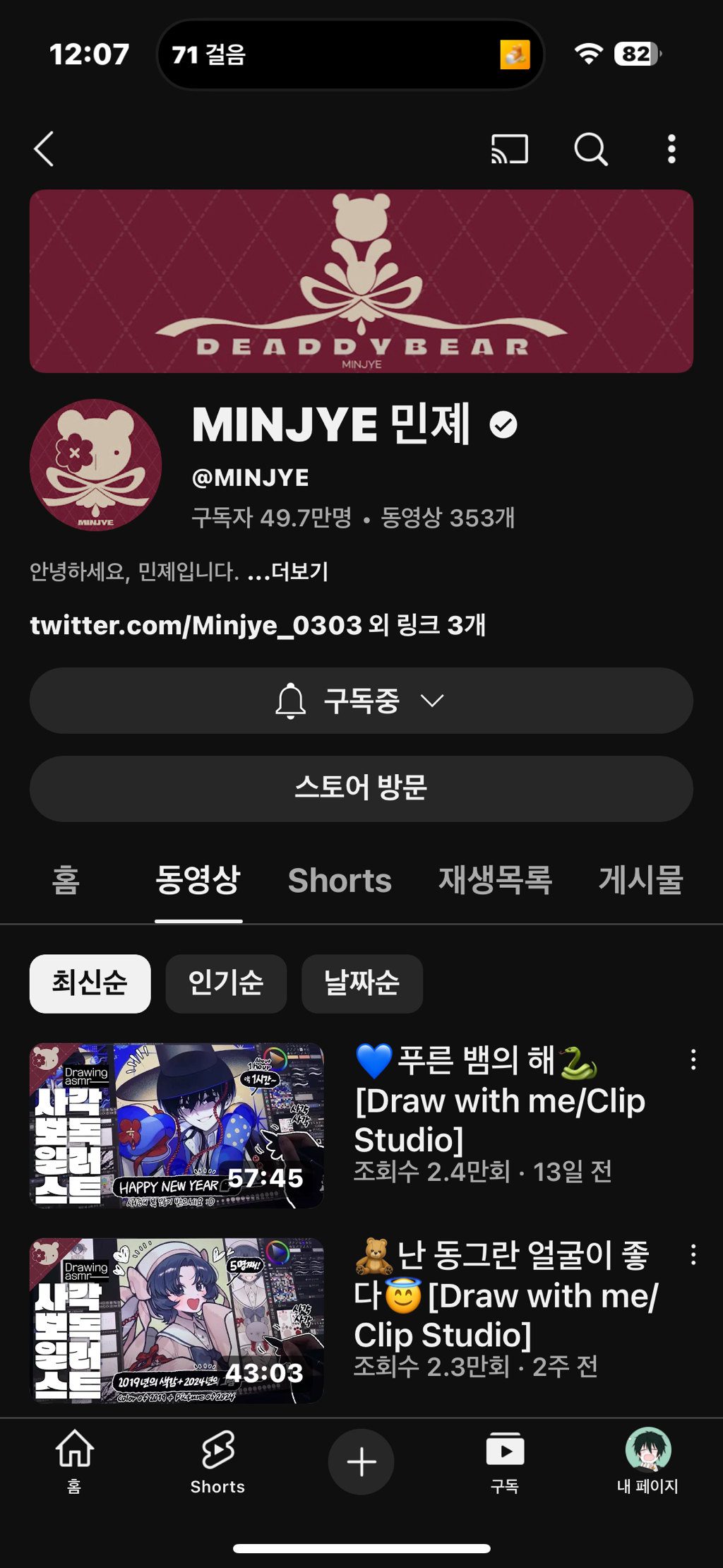Switch to the 재생목록 tab
723x1568 pixels.
[495, 881]
